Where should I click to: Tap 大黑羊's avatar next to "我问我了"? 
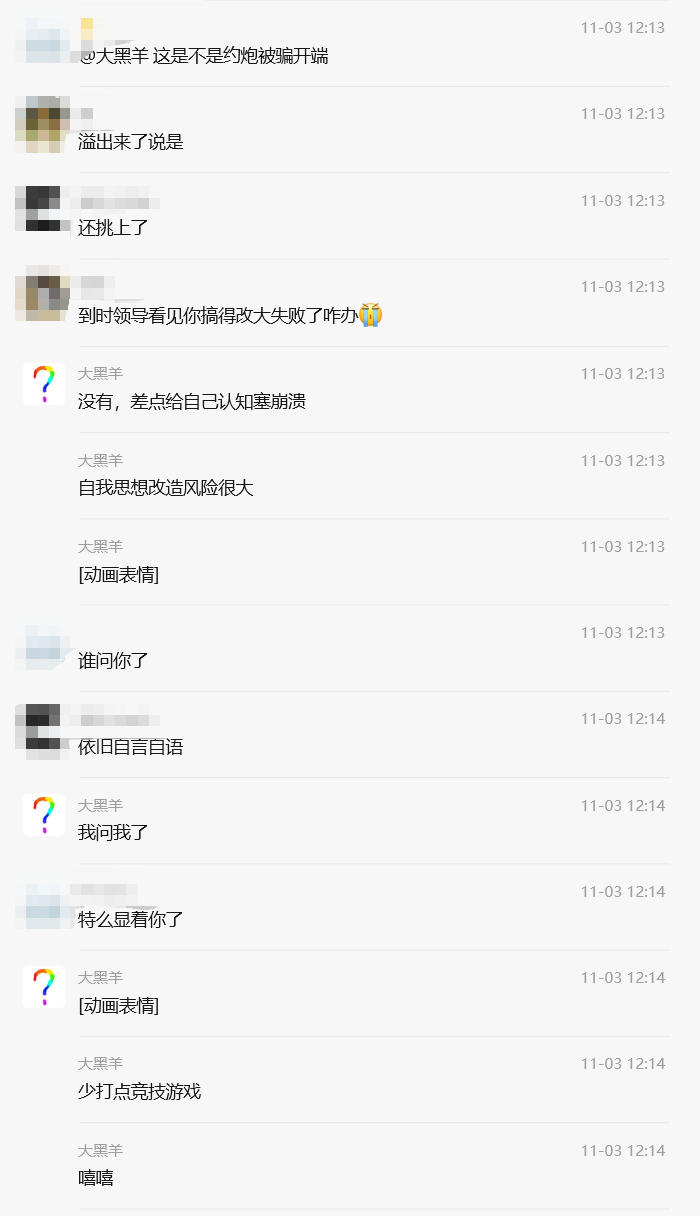(x=44, y=816)
